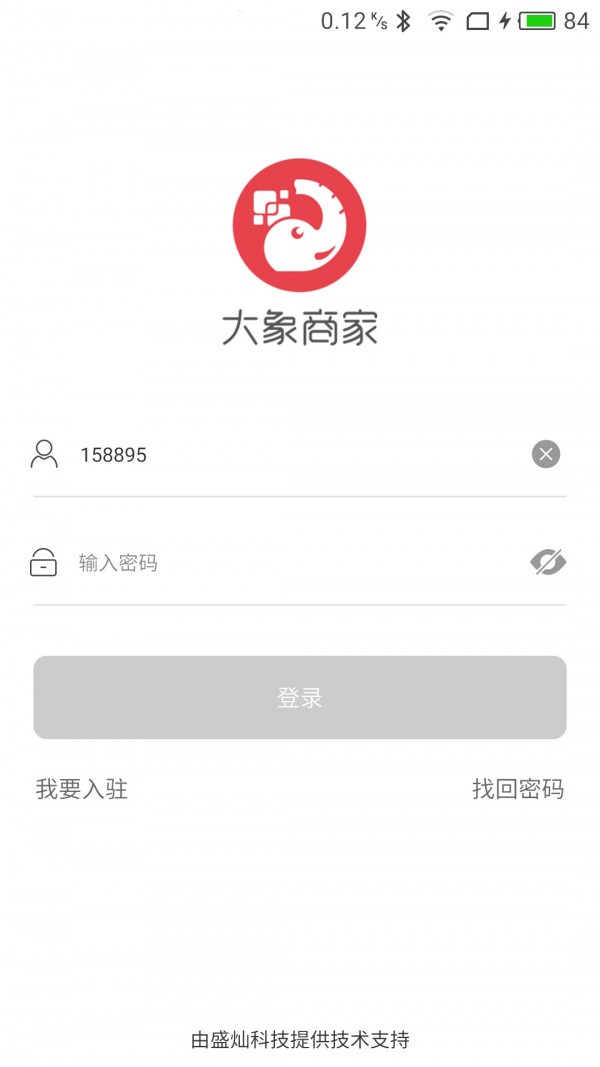Tap the 输入密码 password field
Viewport: 600px width, 1067px height.
[290, 563]
